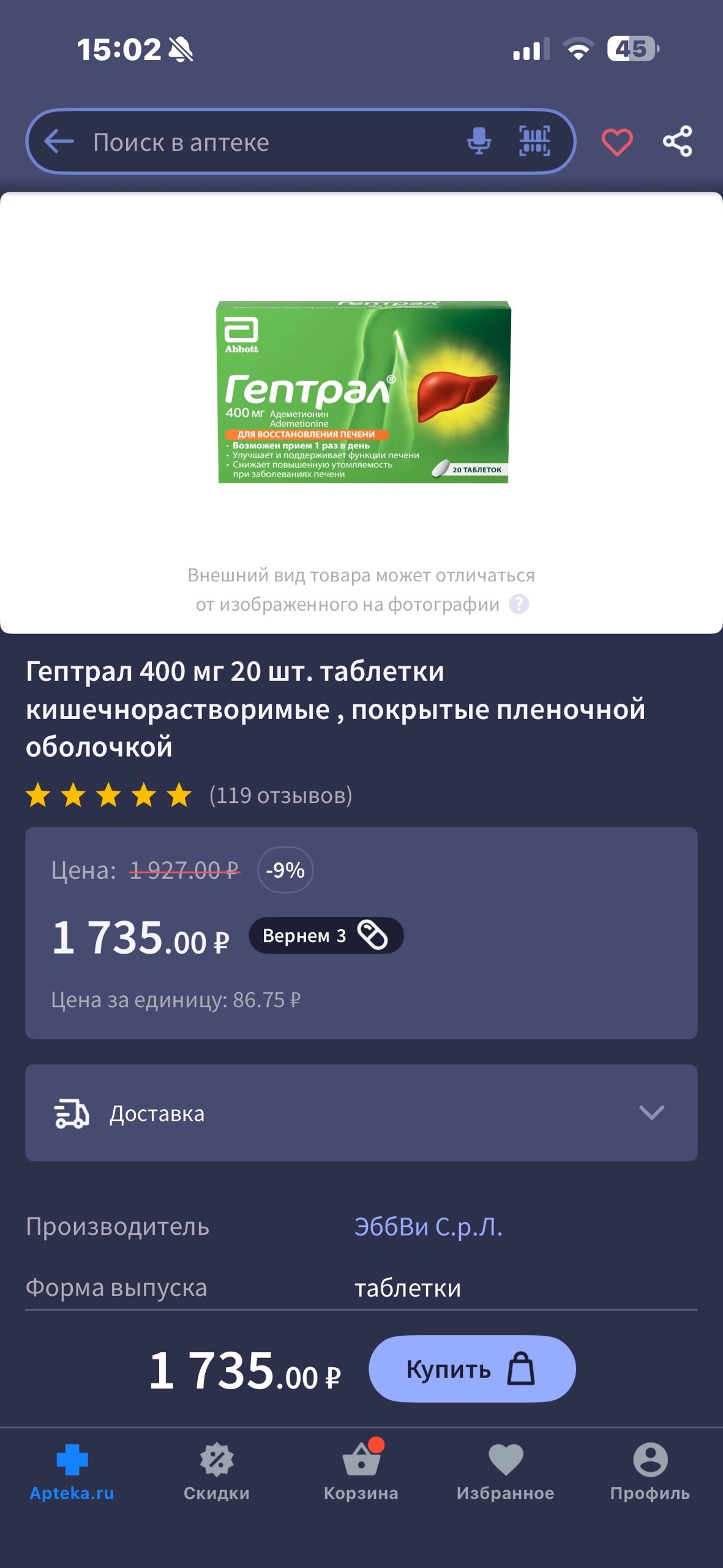Switch to the Избранное tab

pos(506,1471)
